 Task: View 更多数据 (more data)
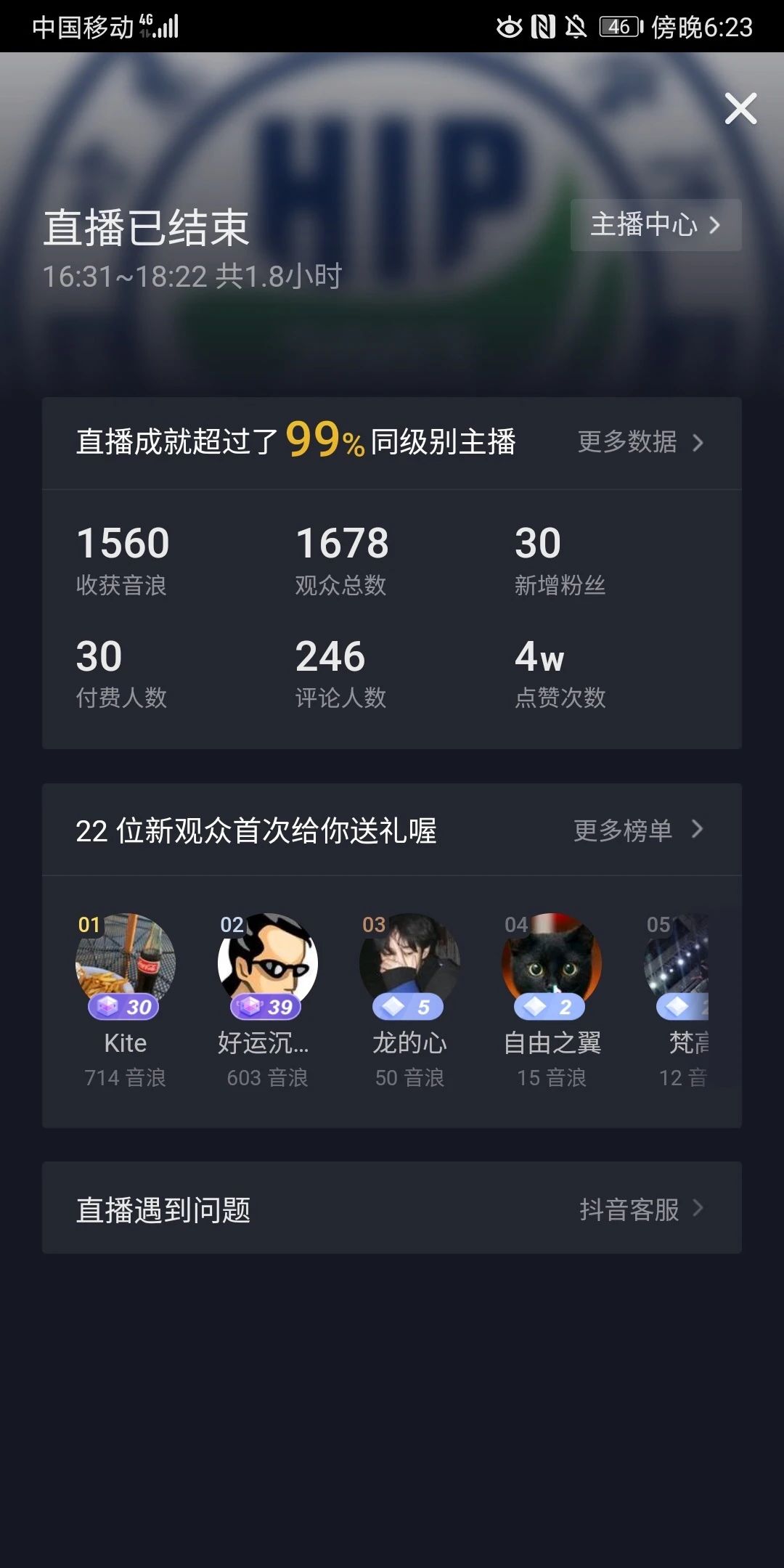coord(640,442)
